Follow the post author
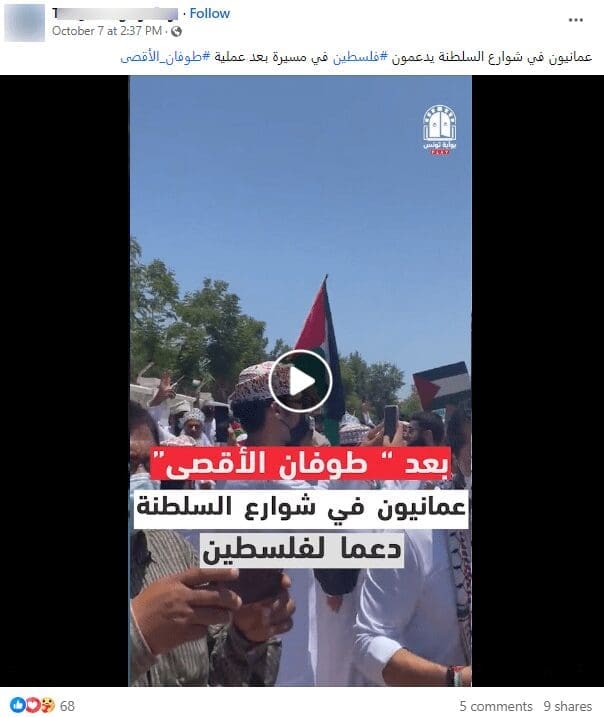This screenshot has height=717, width=604. coord(209,13)
